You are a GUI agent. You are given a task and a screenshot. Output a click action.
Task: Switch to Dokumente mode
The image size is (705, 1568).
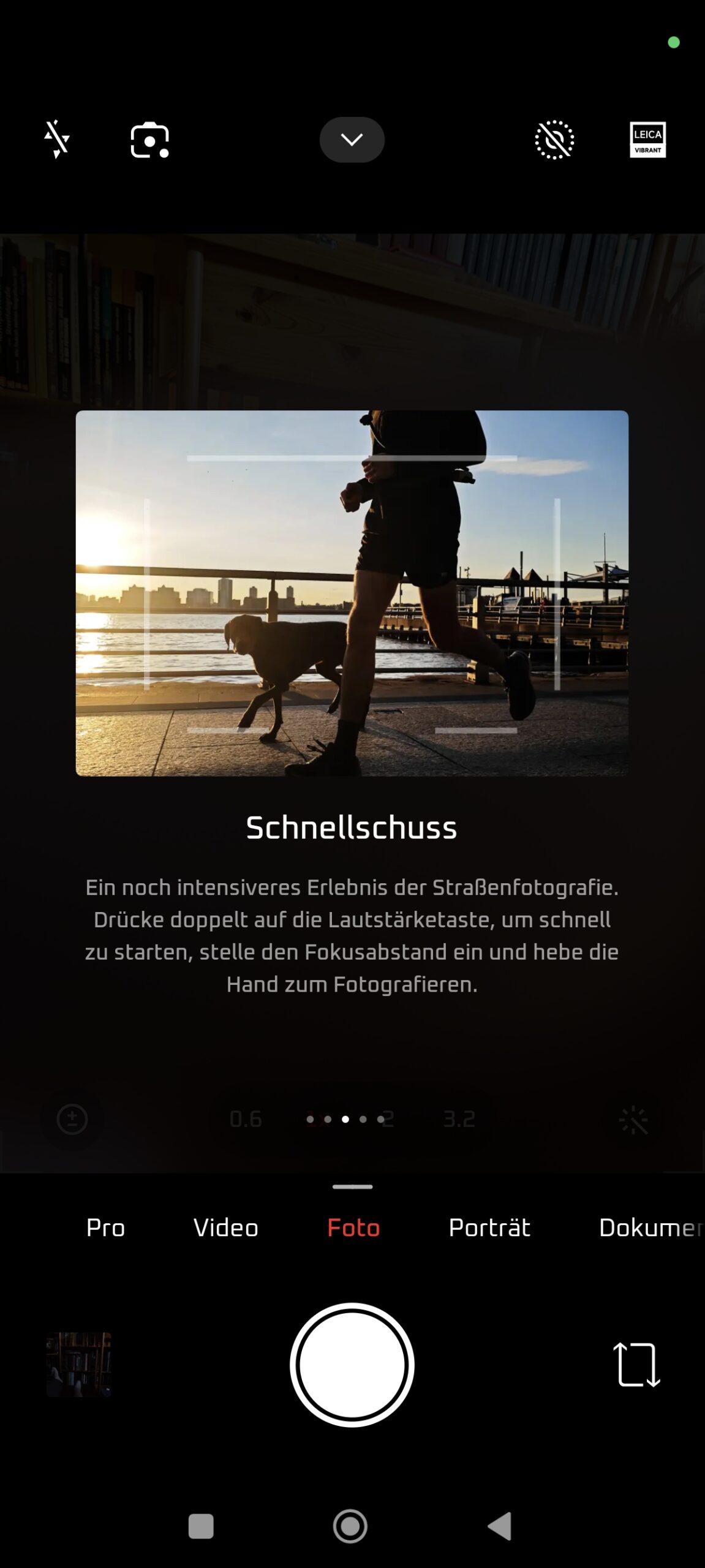point(649,1227)
